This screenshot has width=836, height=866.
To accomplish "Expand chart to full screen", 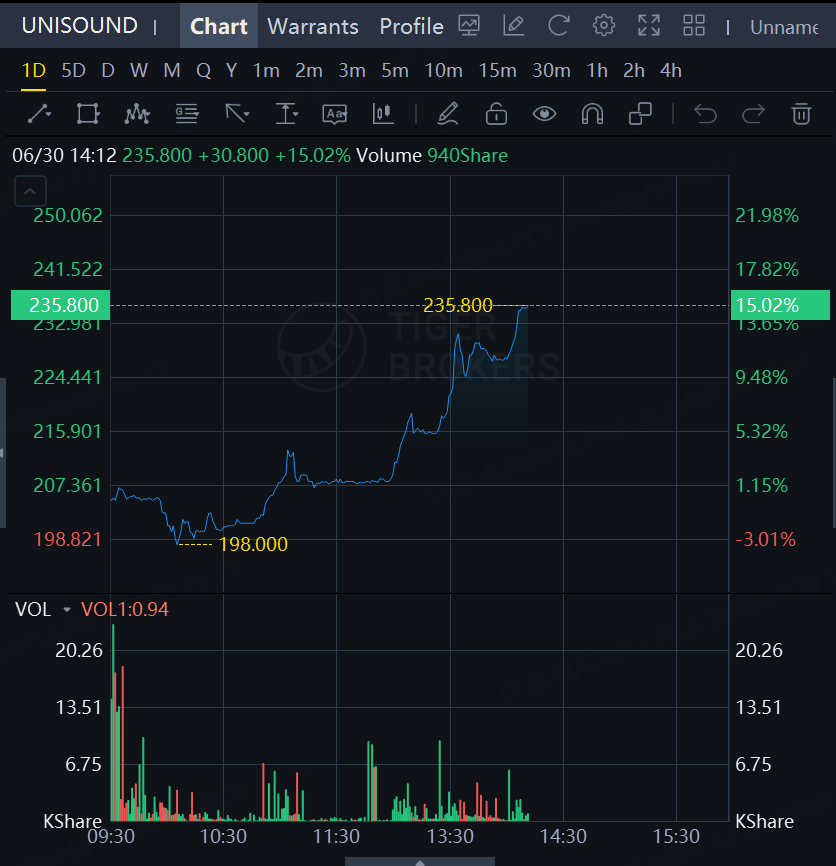I will (648, 26).
